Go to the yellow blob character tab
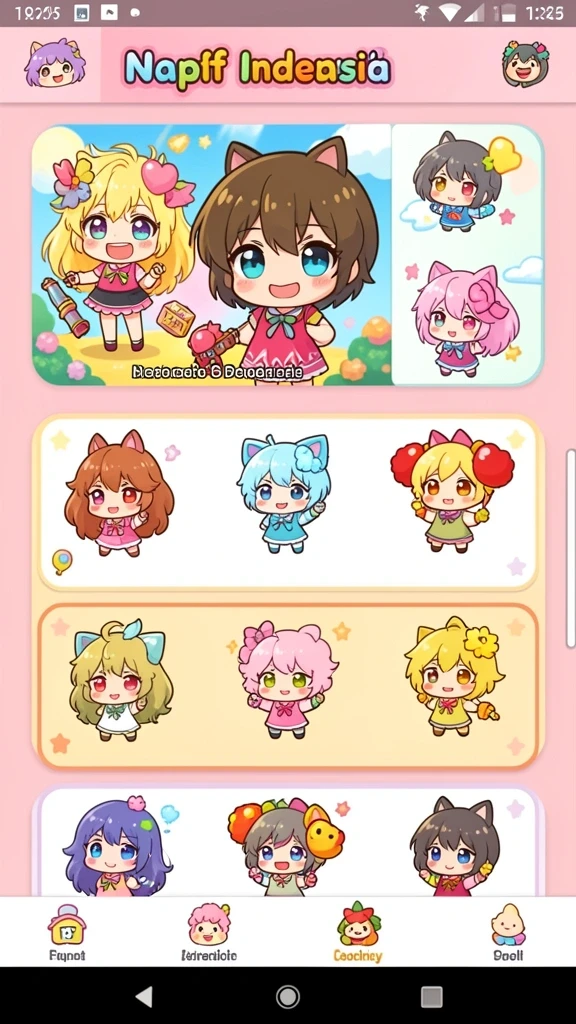This screenshot has width=576, height=1024. [509, 933]
